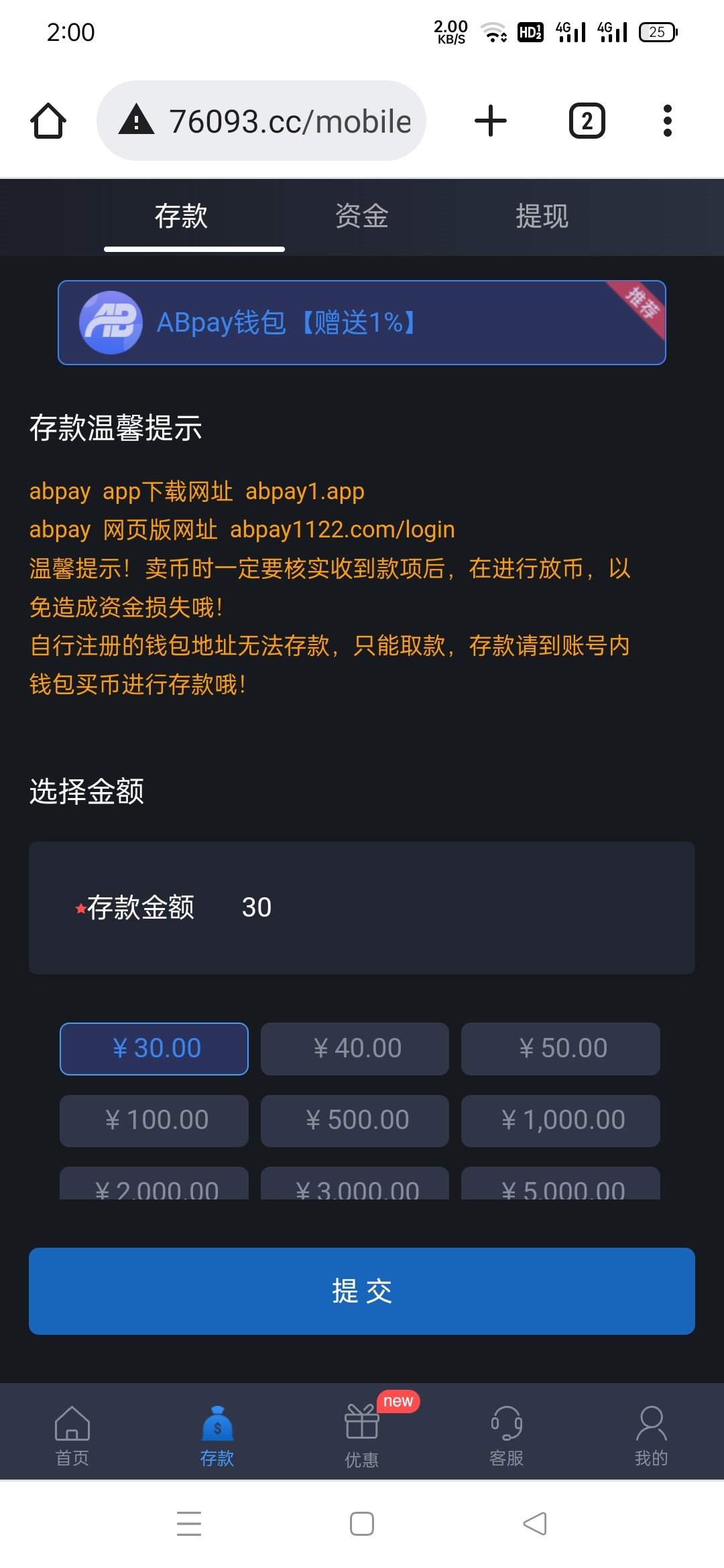The image size is (724, 1568).
Task: Tap the system back button
Action: click(x=535, y=1524)
